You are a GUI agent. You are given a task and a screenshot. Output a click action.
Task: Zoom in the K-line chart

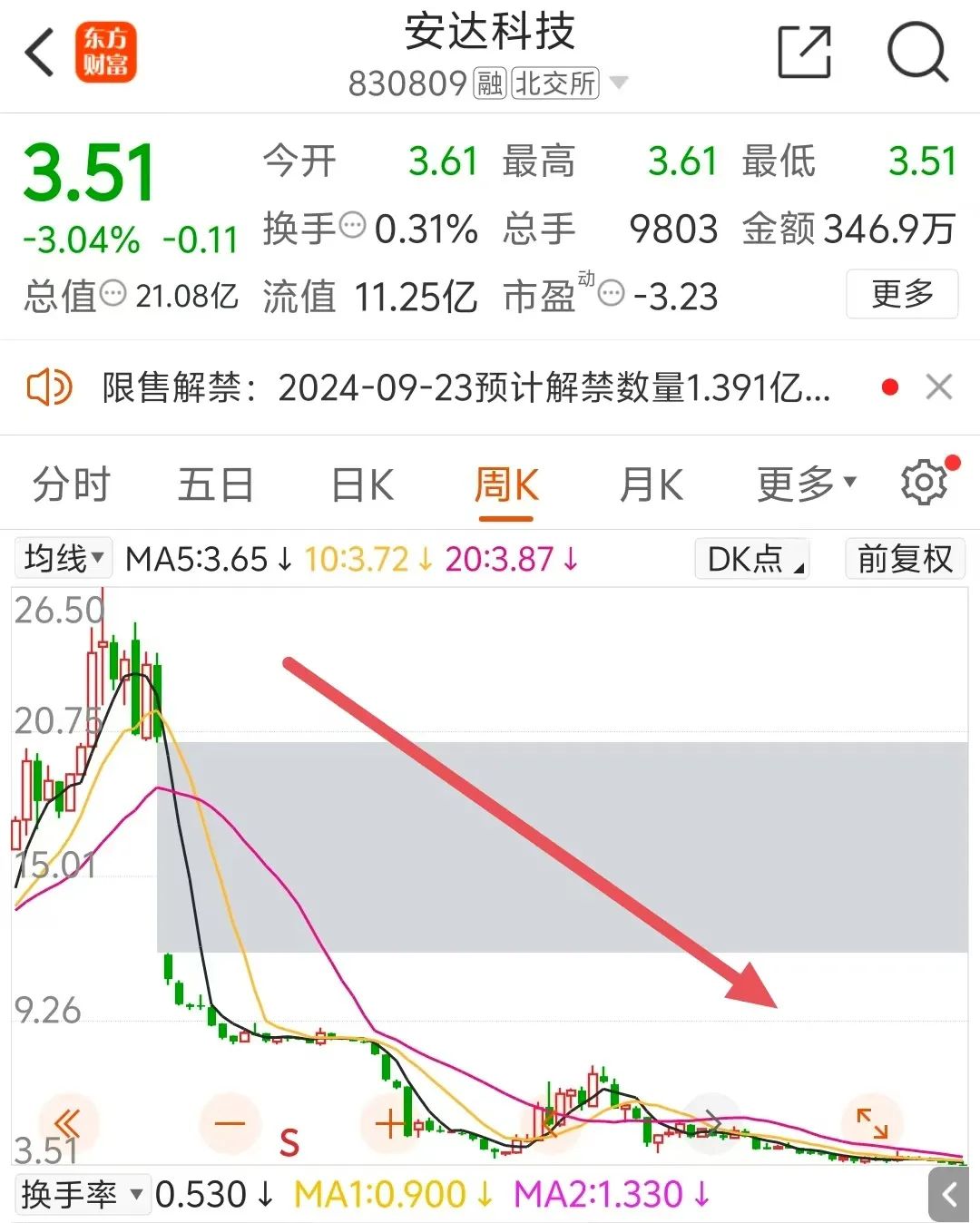pos(391,1124)
